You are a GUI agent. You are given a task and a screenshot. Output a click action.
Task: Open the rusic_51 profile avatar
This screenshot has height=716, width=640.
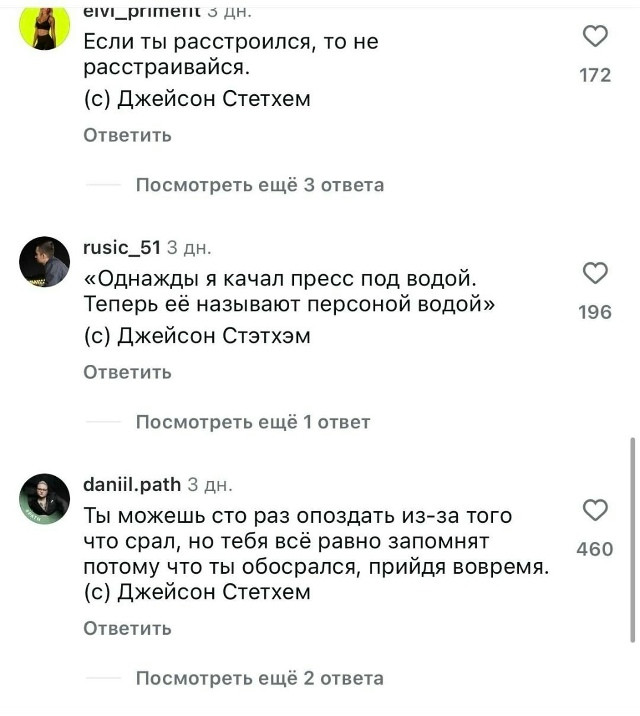tap(45, 263)
